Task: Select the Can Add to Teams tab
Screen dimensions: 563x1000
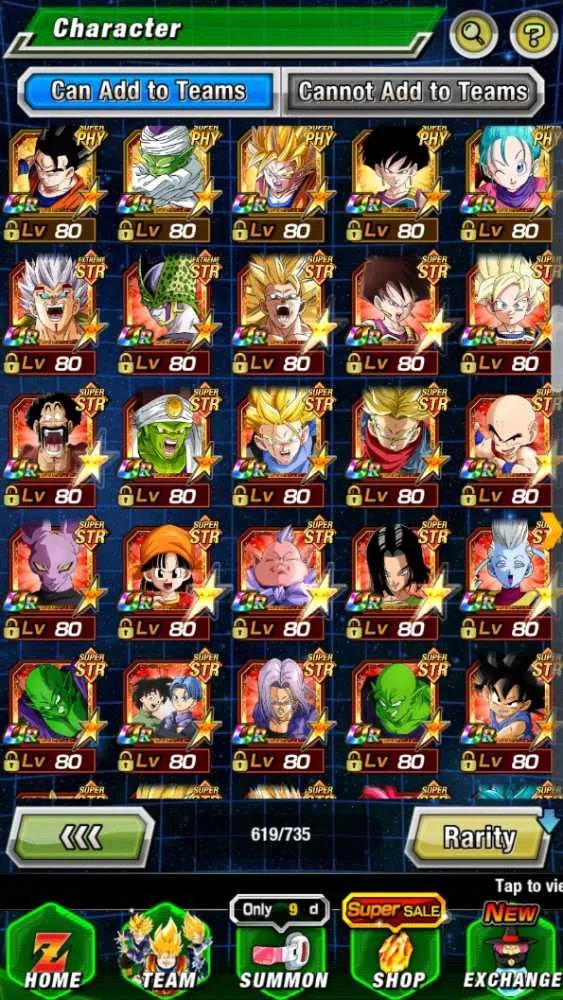Action: coord(148,92)
